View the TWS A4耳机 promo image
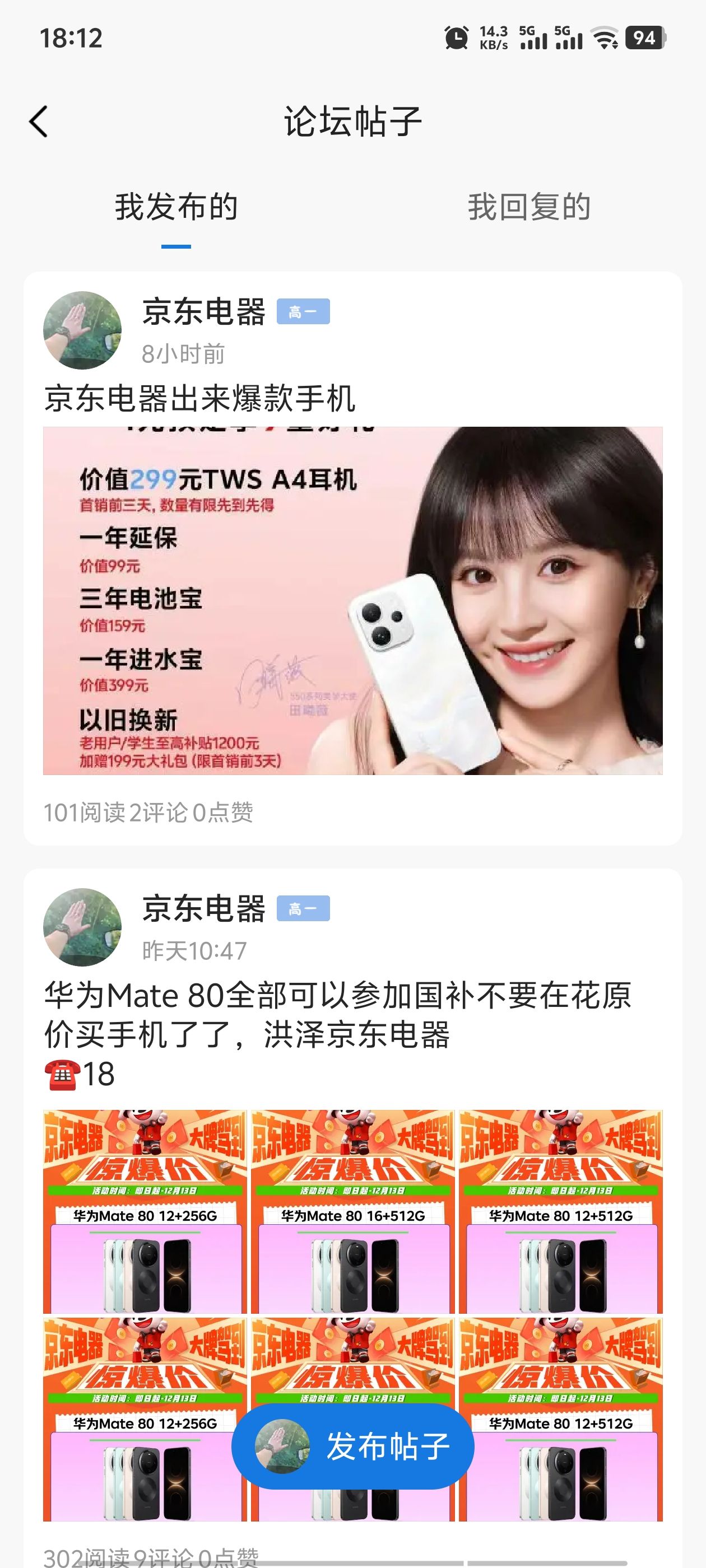Viewport: 706px width, 1568px height. 352,600
